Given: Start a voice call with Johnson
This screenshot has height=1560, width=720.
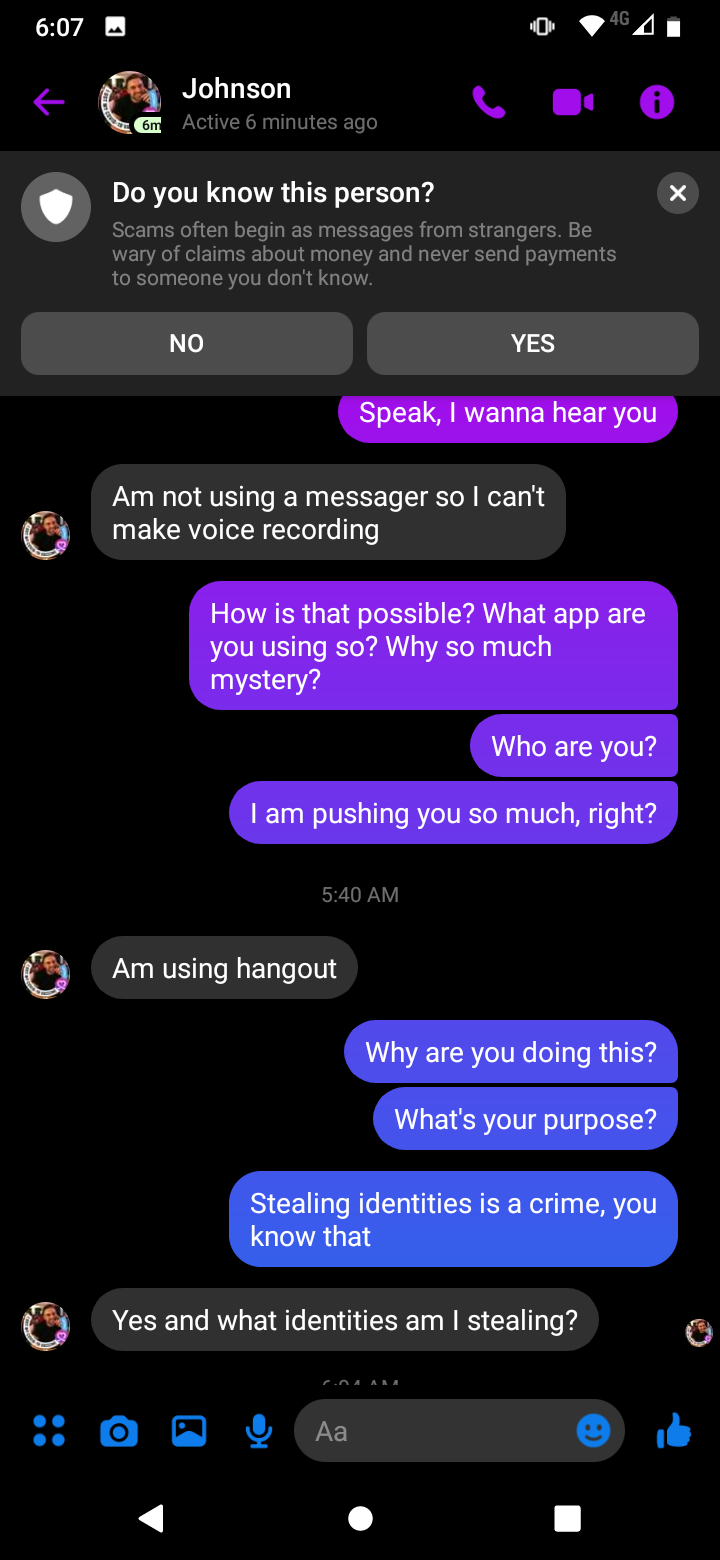Looking at the screenshot, I should pyautogui.click(x=489, y=102).
